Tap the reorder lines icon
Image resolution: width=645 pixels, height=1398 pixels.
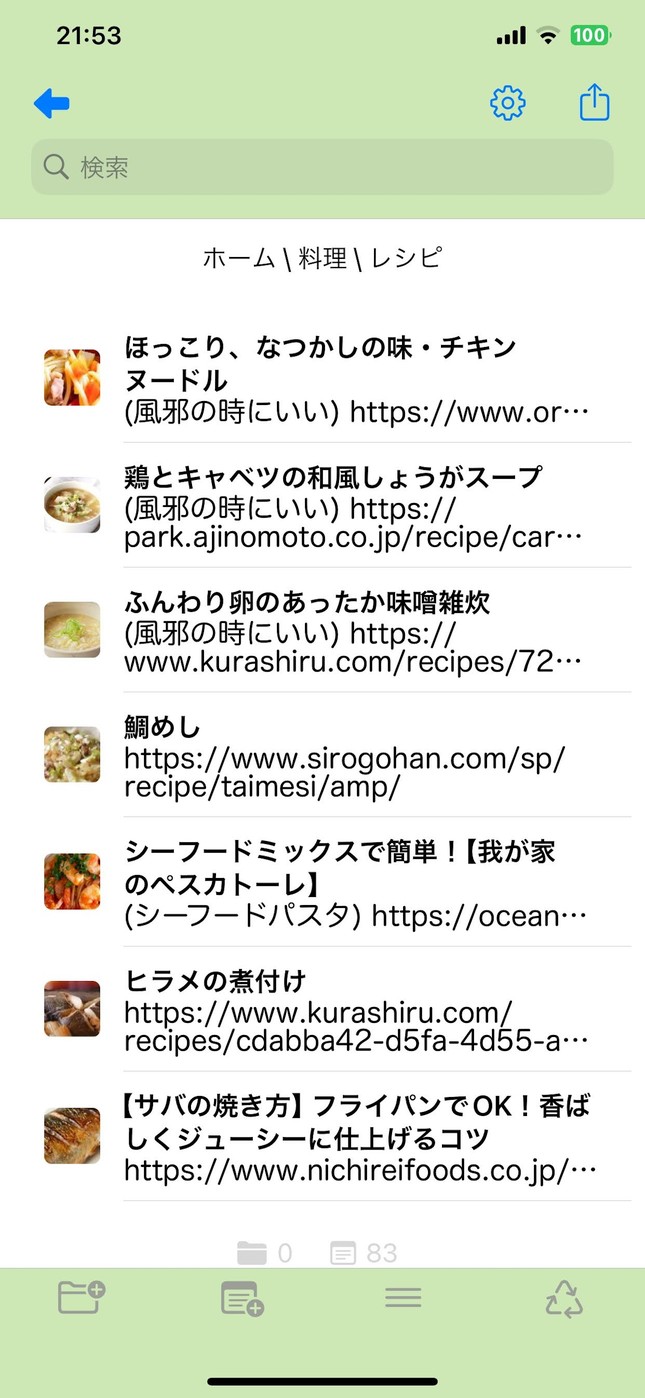click(x=403, y=1298)
